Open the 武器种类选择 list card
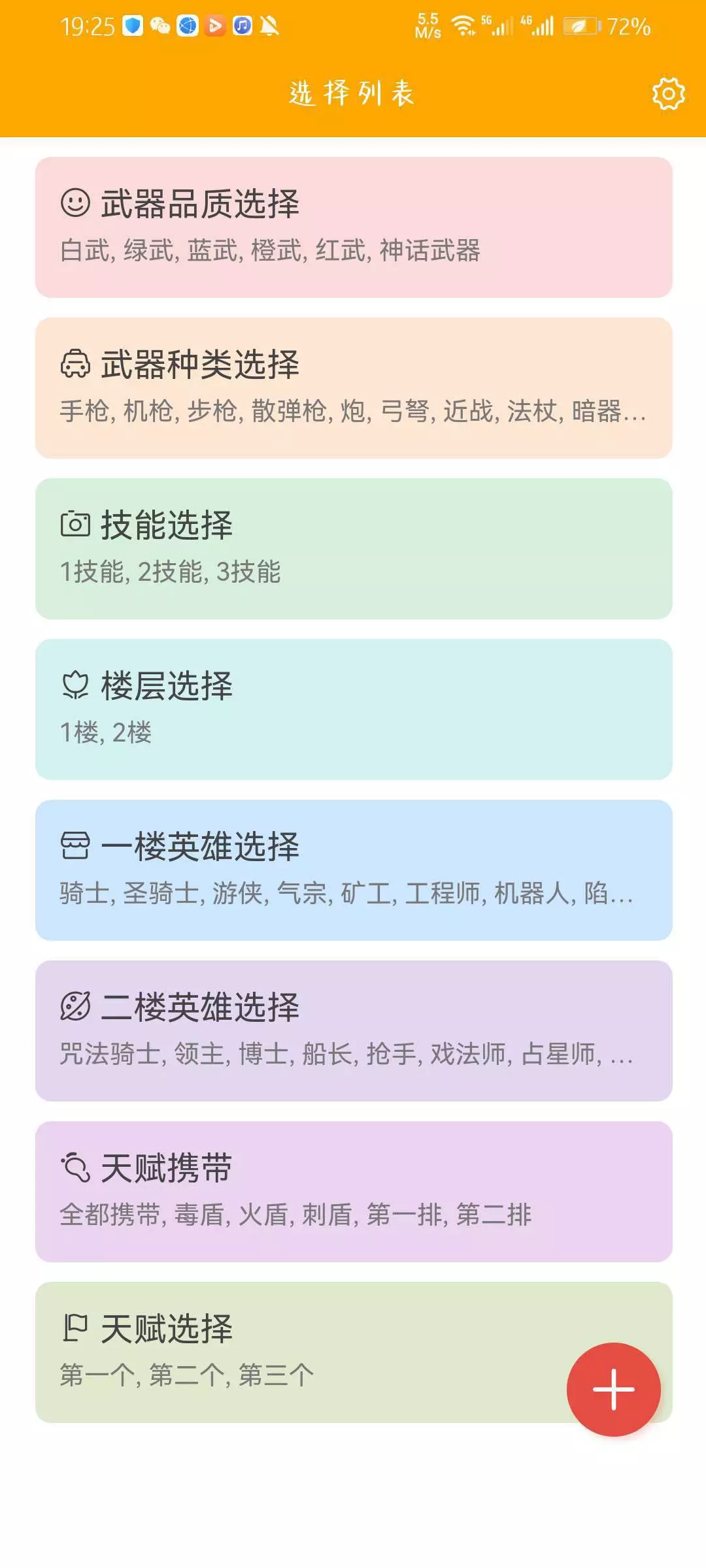 (x=354, y=388)
